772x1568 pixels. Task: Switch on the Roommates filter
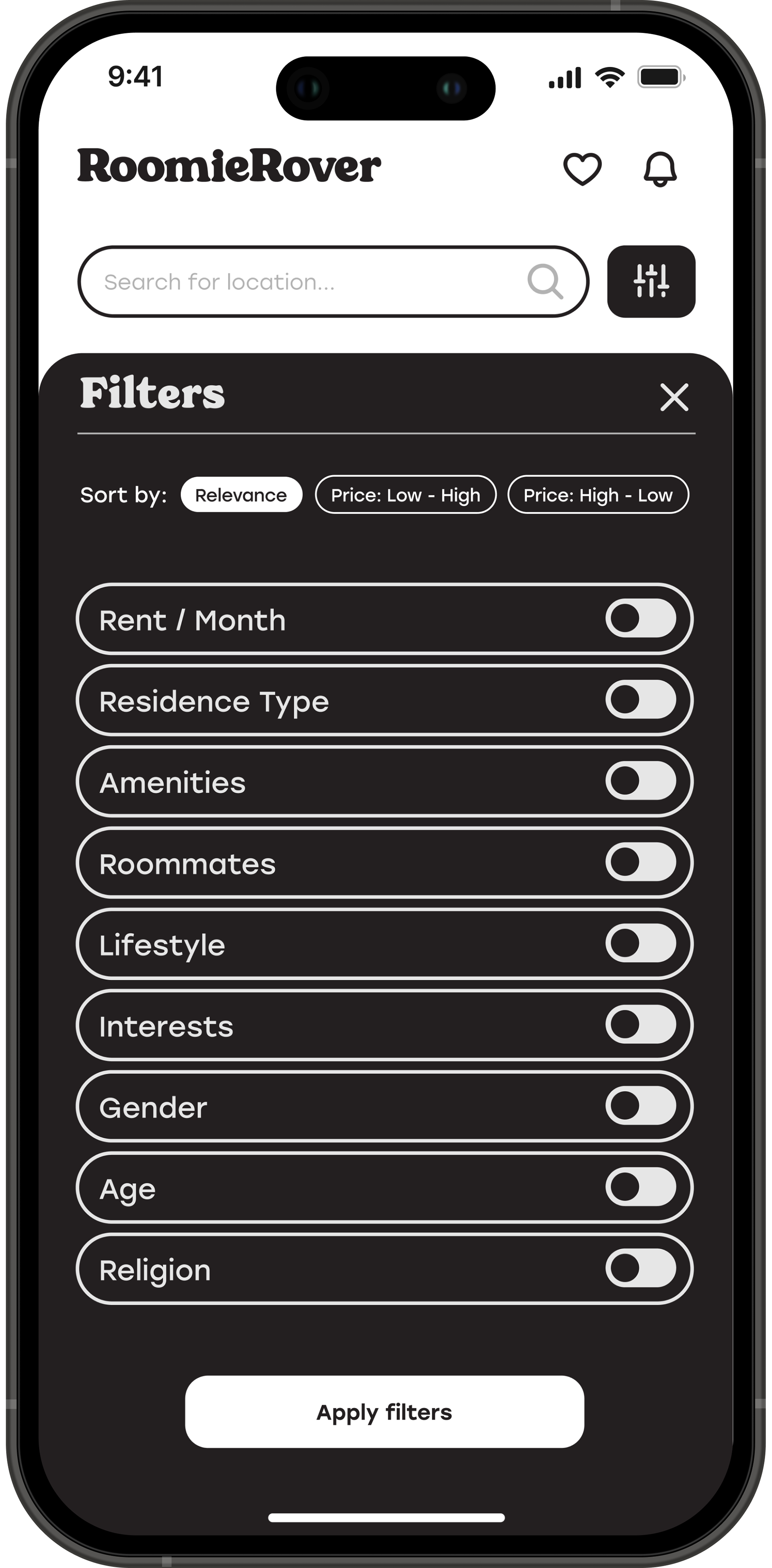(641, 862)
